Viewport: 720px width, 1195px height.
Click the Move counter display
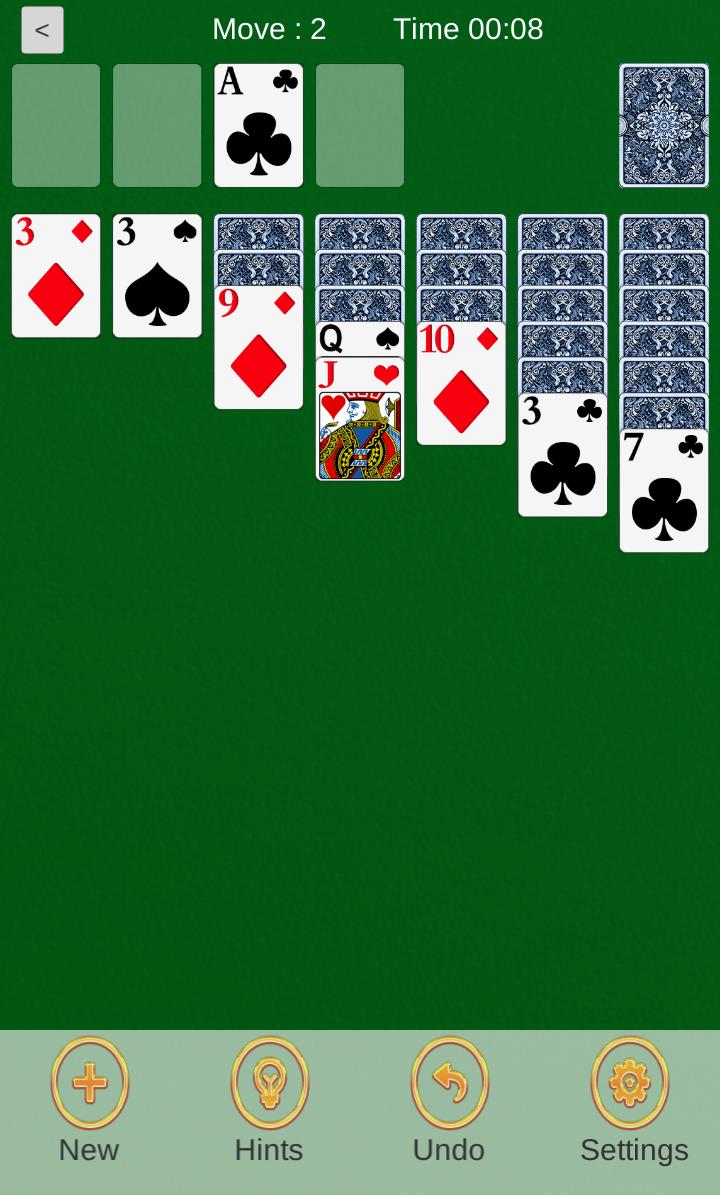pyautogui.click(x=268, y=29)
